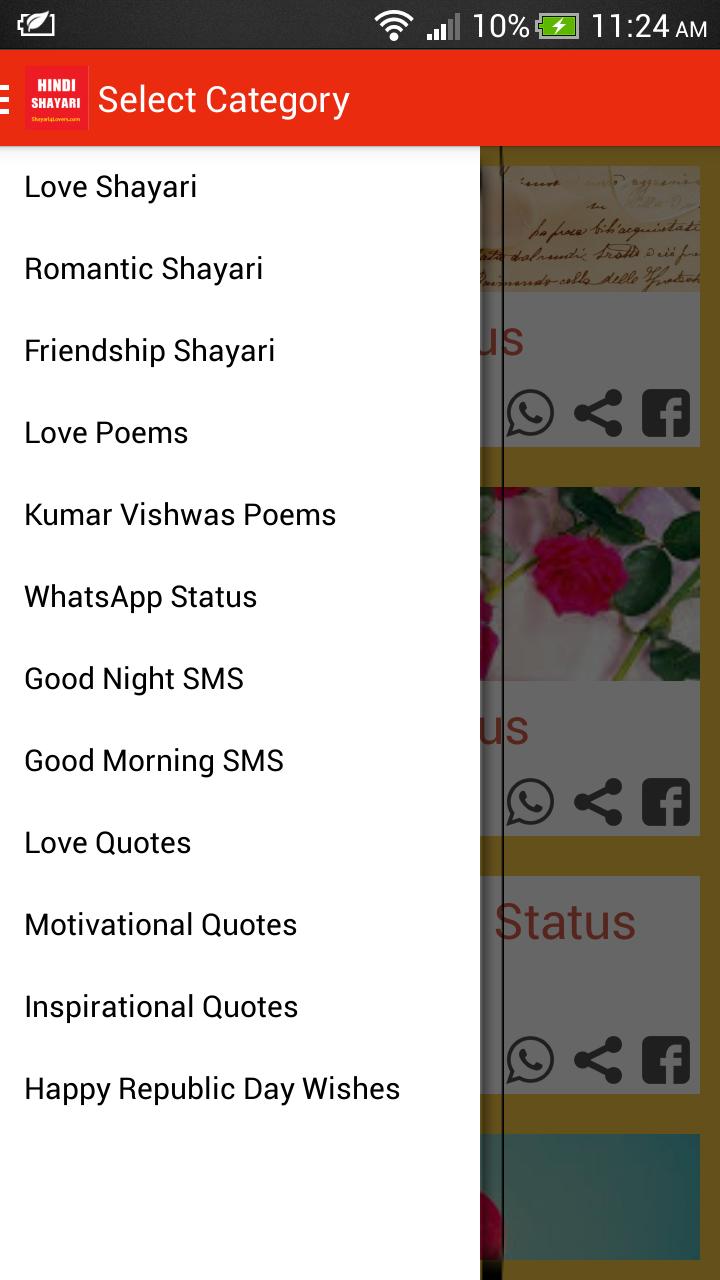720x1280 pixels.
Task: Select Friendship Shayari from the list
Action: [x=150, y=350]
